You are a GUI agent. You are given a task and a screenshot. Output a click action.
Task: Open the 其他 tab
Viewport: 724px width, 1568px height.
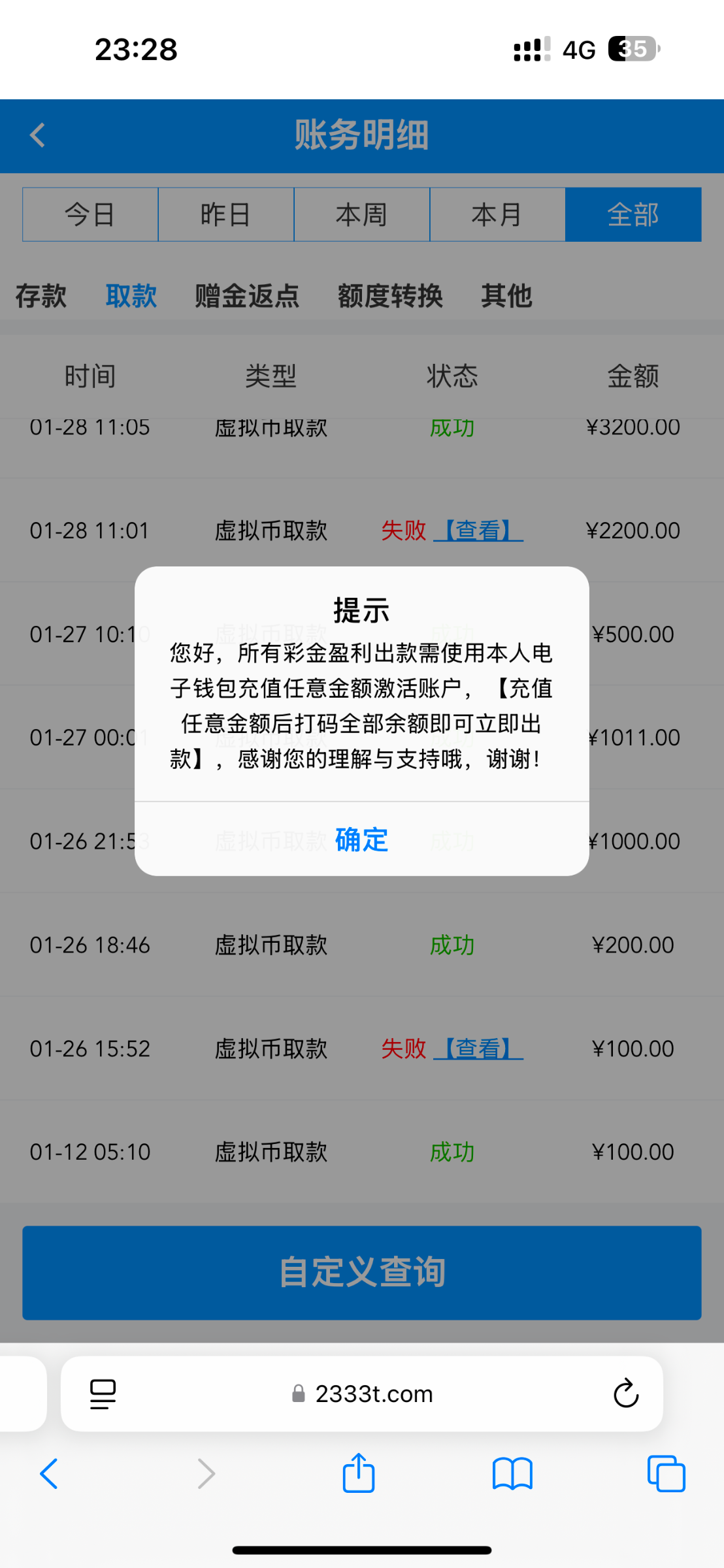(506, 295)
